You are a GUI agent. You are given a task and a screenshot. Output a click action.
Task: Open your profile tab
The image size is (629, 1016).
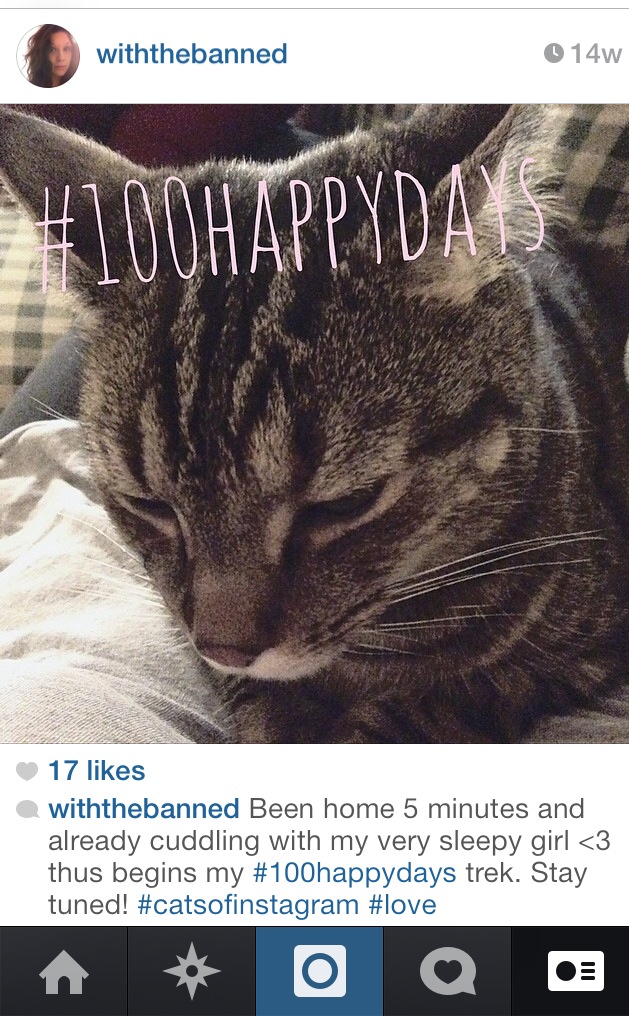[x=575, y=971]
